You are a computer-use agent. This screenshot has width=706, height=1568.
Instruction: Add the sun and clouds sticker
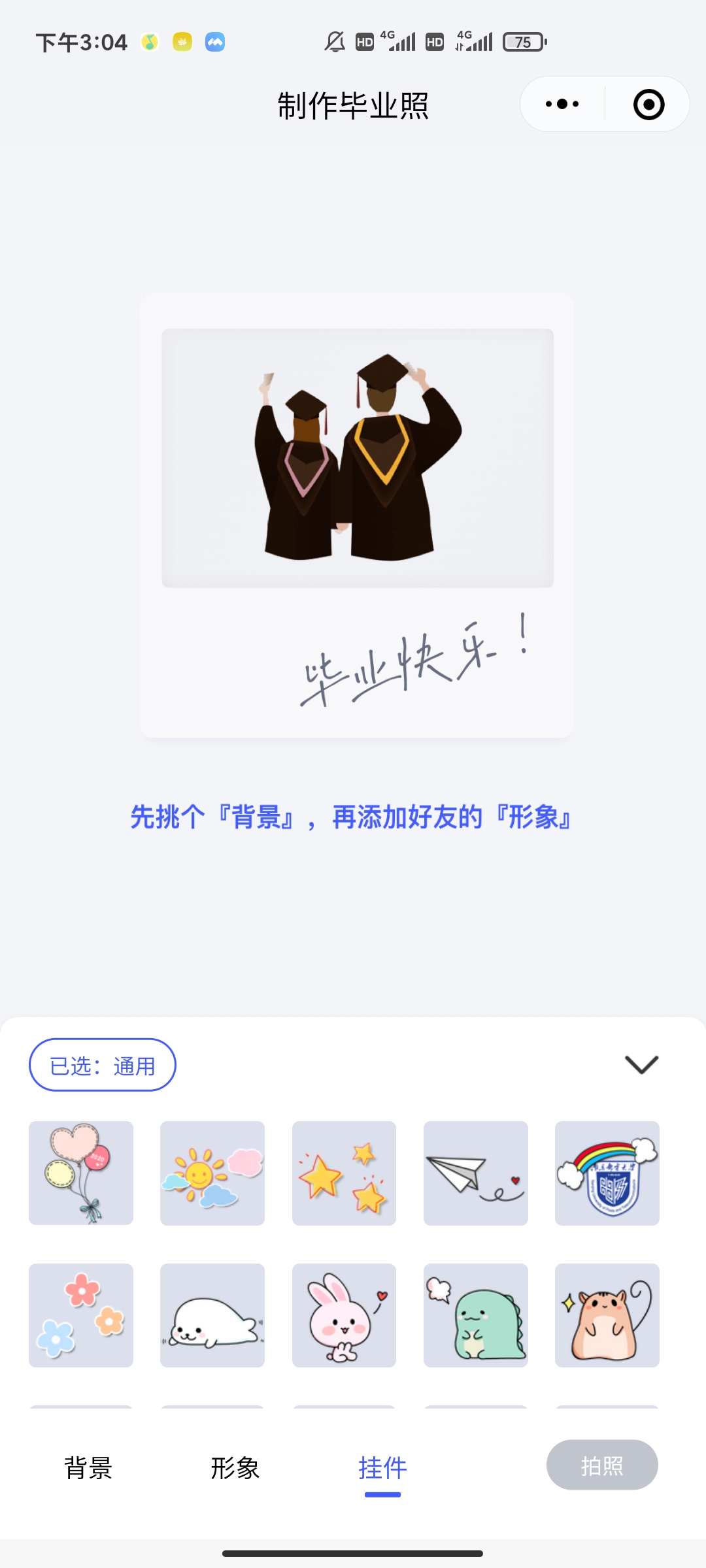click(x=212, y=1173)
